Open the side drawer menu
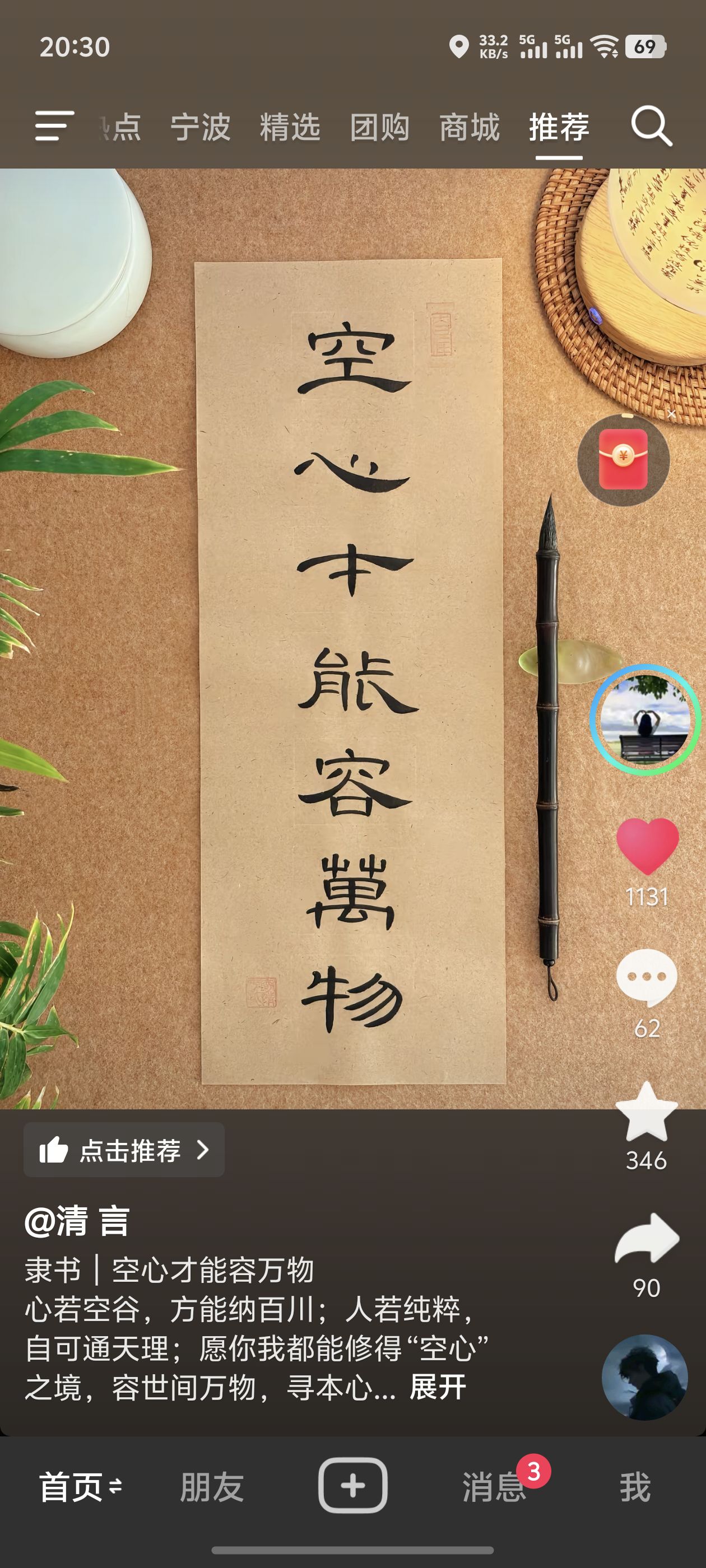Image resolution: width=706 pixels, height=1568 pixels. [54, 126]
